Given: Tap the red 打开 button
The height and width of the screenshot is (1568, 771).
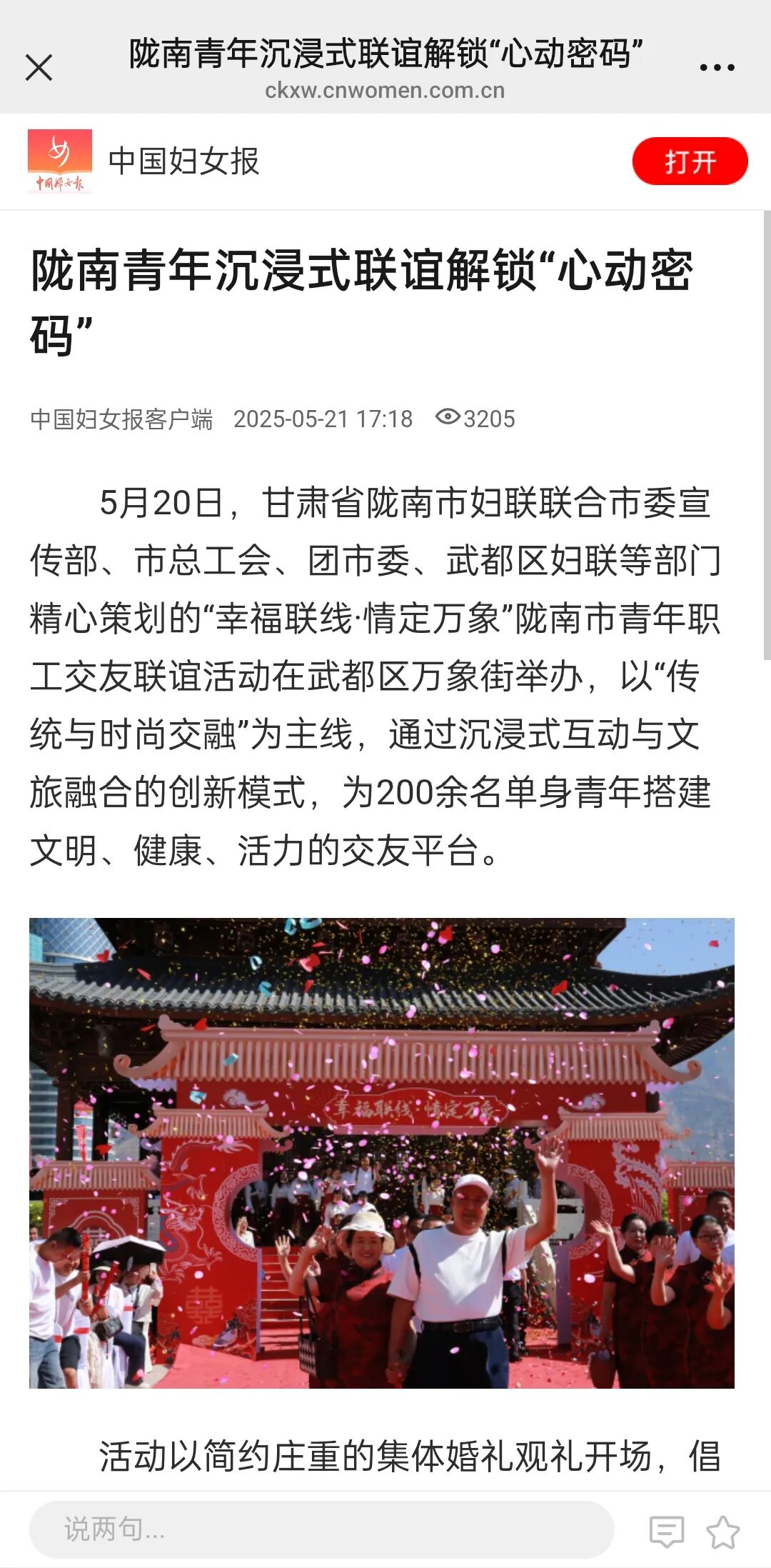Looking at the screenshot, I should (690, 161).
